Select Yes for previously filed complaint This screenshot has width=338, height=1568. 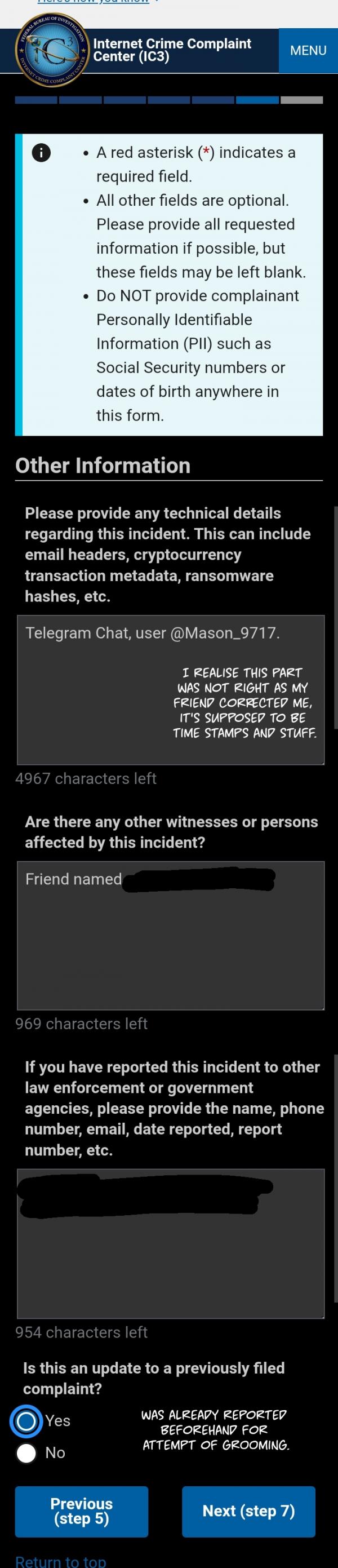point(26,1421)
